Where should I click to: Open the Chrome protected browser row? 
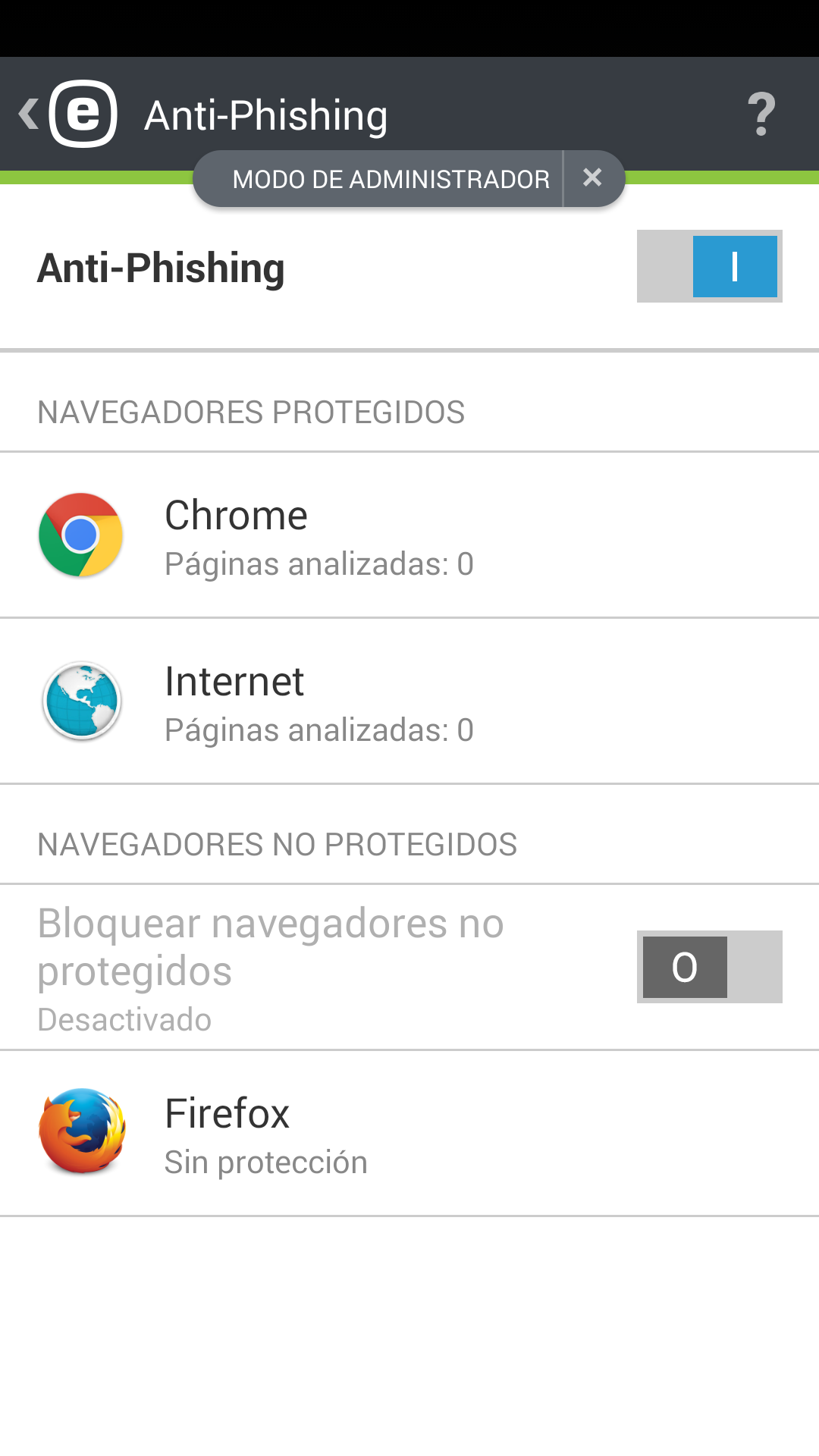coord(409,535)
